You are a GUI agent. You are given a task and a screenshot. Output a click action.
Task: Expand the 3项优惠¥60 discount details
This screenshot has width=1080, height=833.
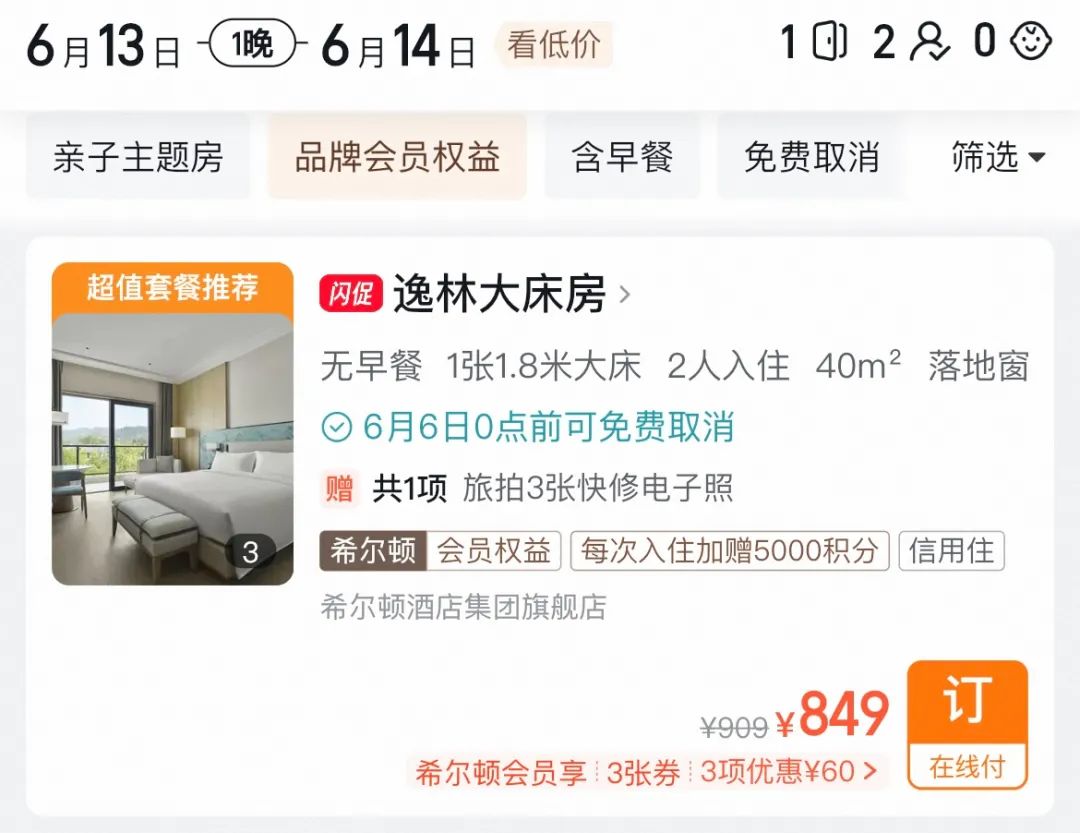[787, 771]
